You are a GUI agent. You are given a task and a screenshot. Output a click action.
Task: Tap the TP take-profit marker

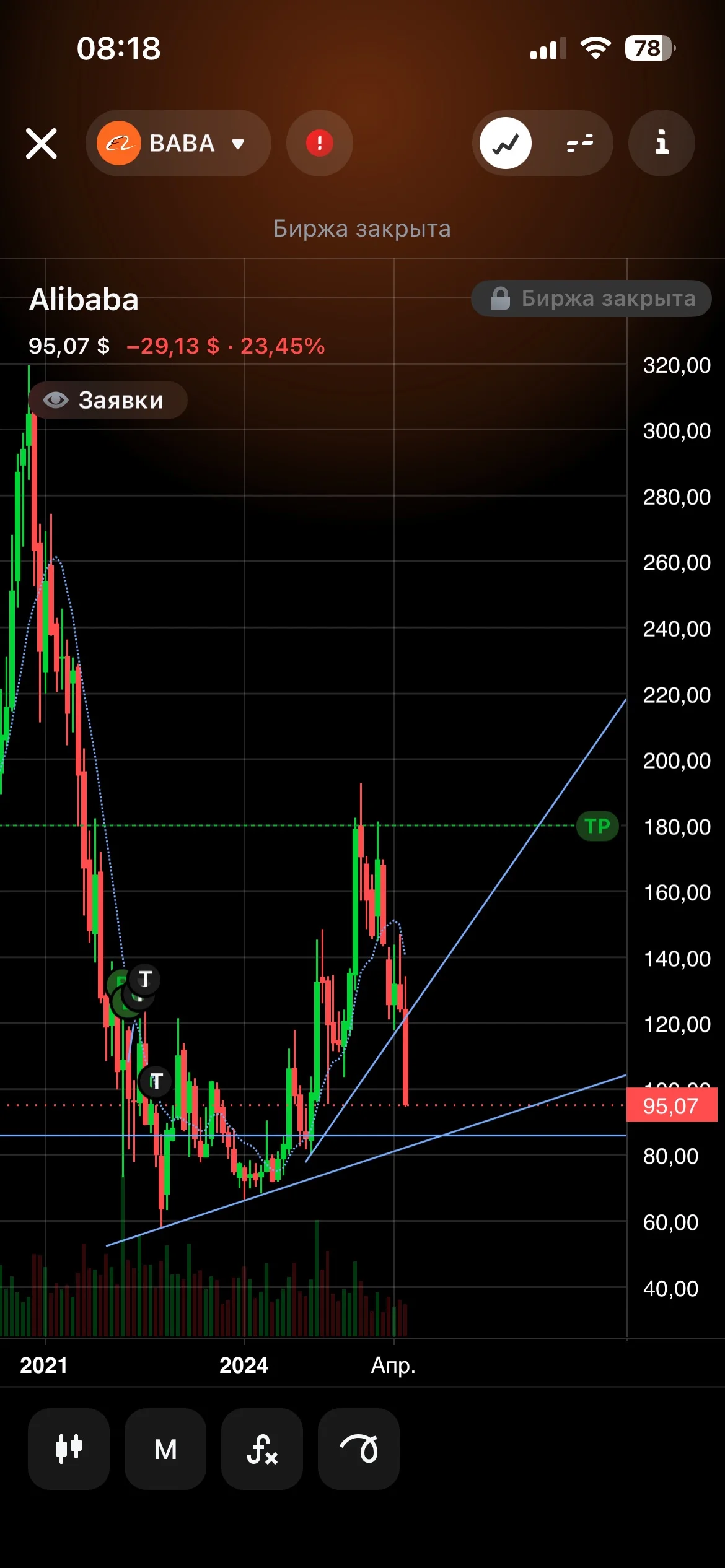pos(597,826)
